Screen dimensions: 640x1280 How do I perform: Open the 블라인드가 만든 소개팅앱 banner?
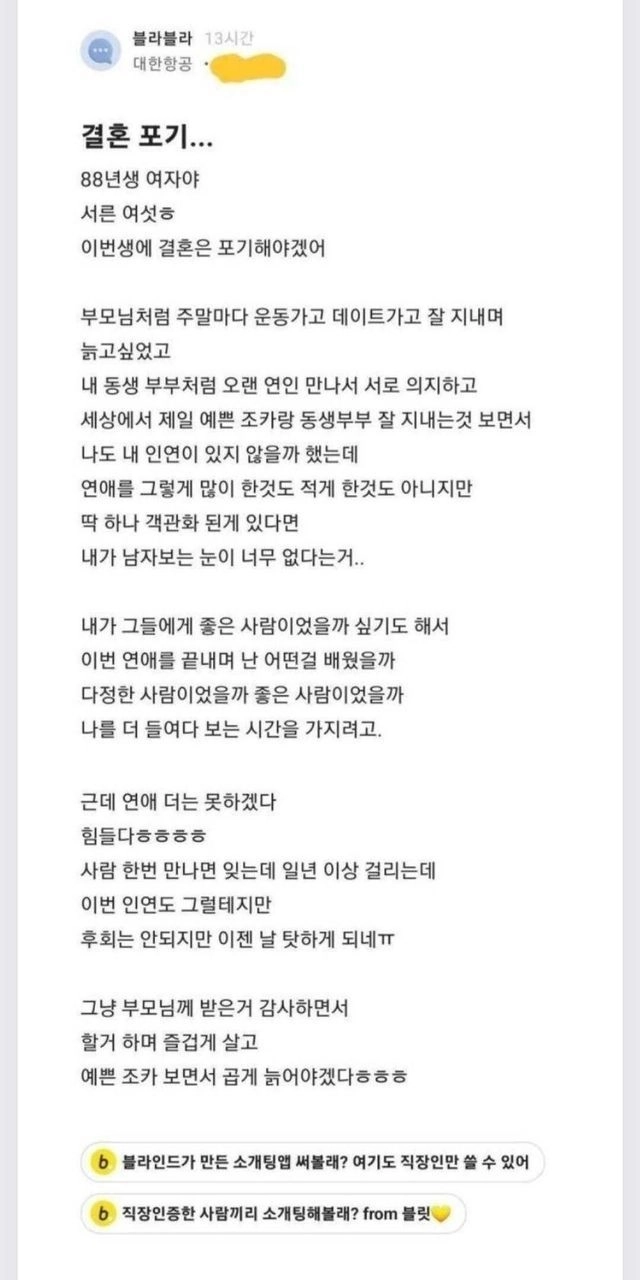(x=312, y=1163)
